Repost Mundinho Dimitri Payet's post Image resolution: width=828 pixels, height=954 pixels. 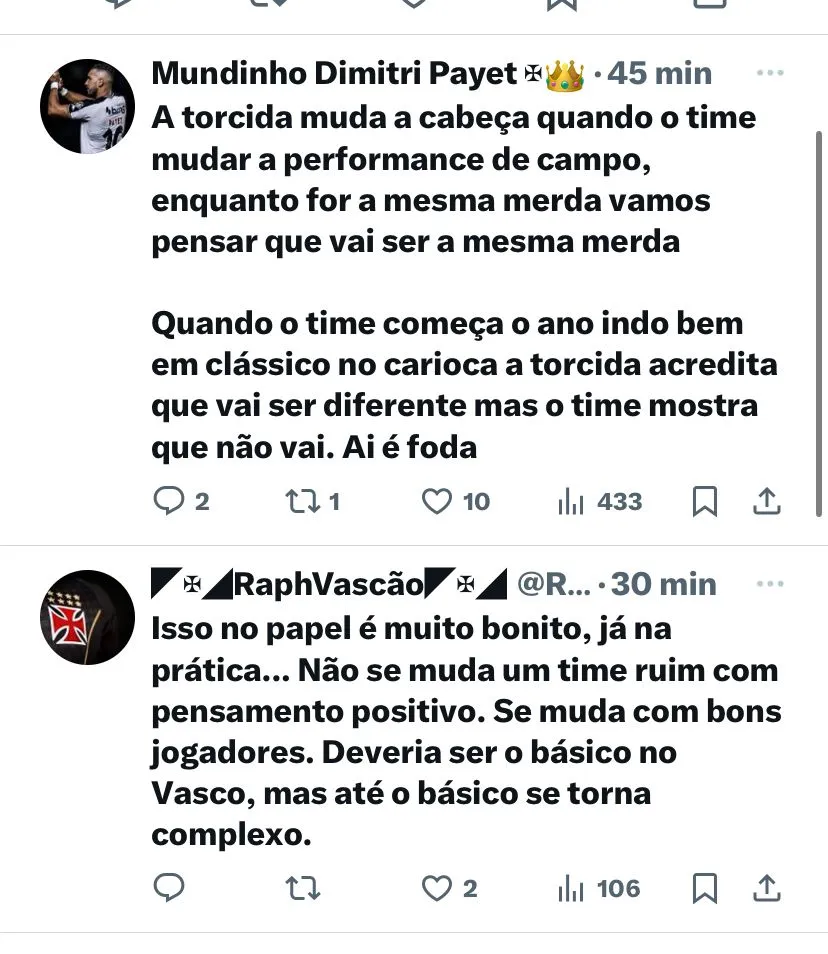pos(302,501)
